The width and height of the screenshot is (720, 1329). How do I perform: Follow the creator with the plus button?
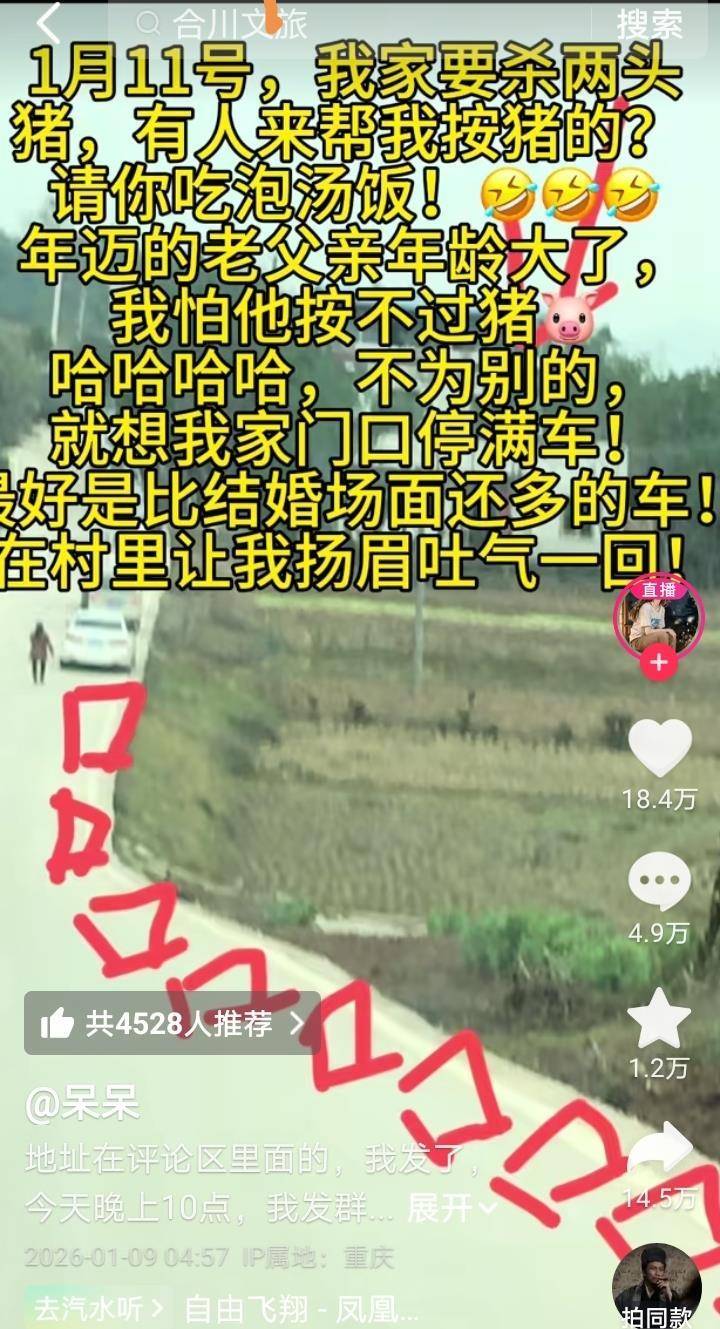coord(659,663)
